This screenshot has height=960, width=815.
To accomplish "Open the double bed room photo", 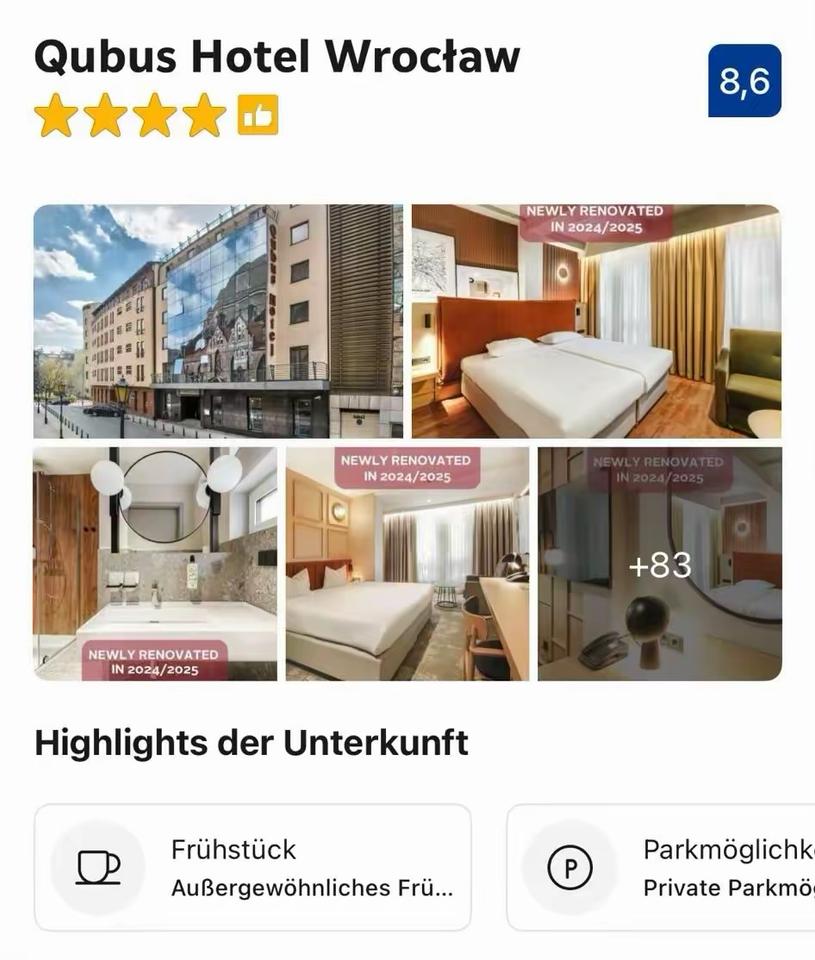I will (407, 564).
